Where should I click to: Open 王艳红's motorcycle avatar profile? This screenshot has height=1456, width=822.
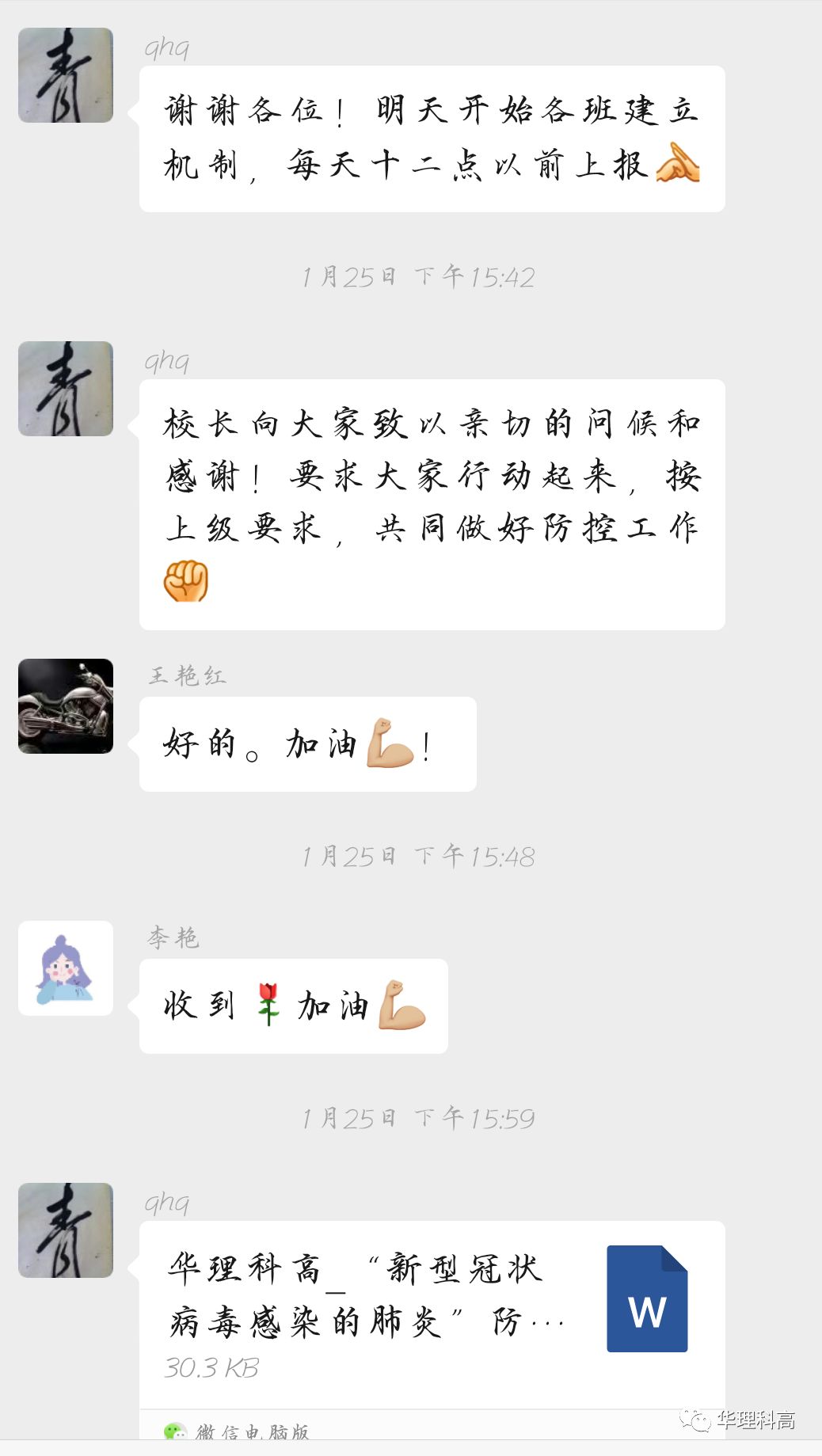click(66, 705)
